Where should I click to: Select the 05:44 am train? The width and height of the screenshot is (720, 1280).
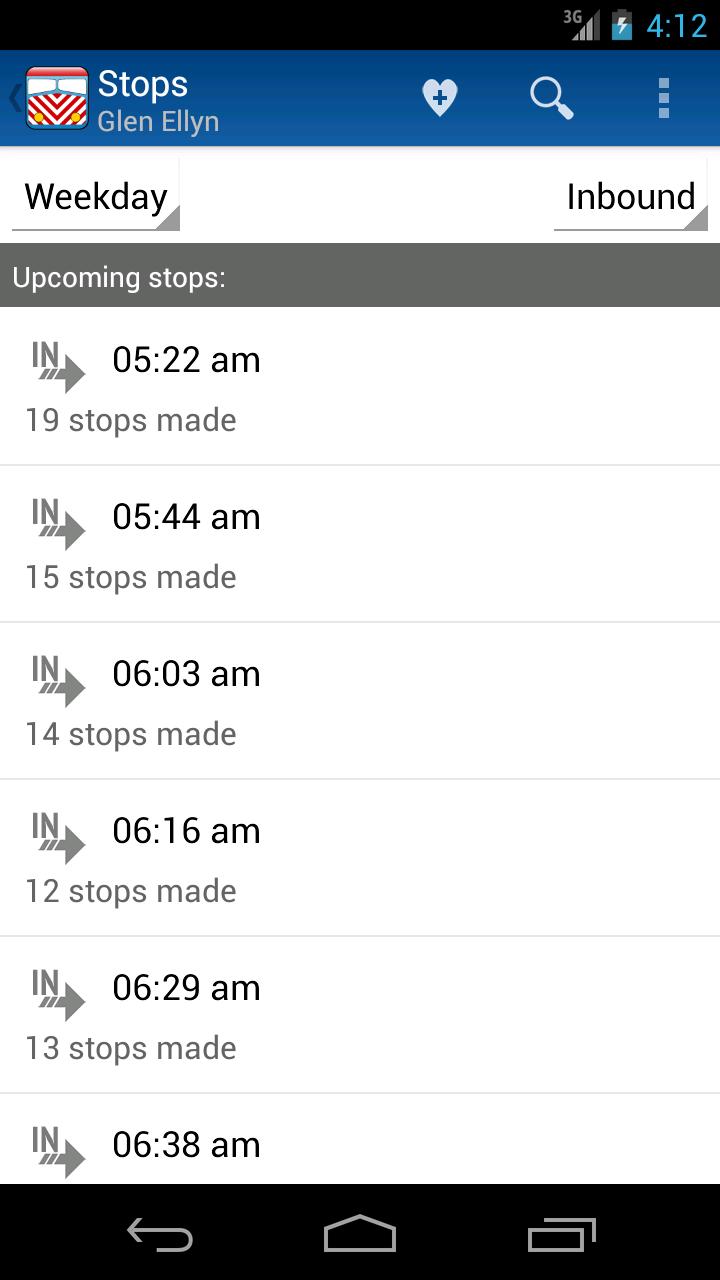coord(360,544)
